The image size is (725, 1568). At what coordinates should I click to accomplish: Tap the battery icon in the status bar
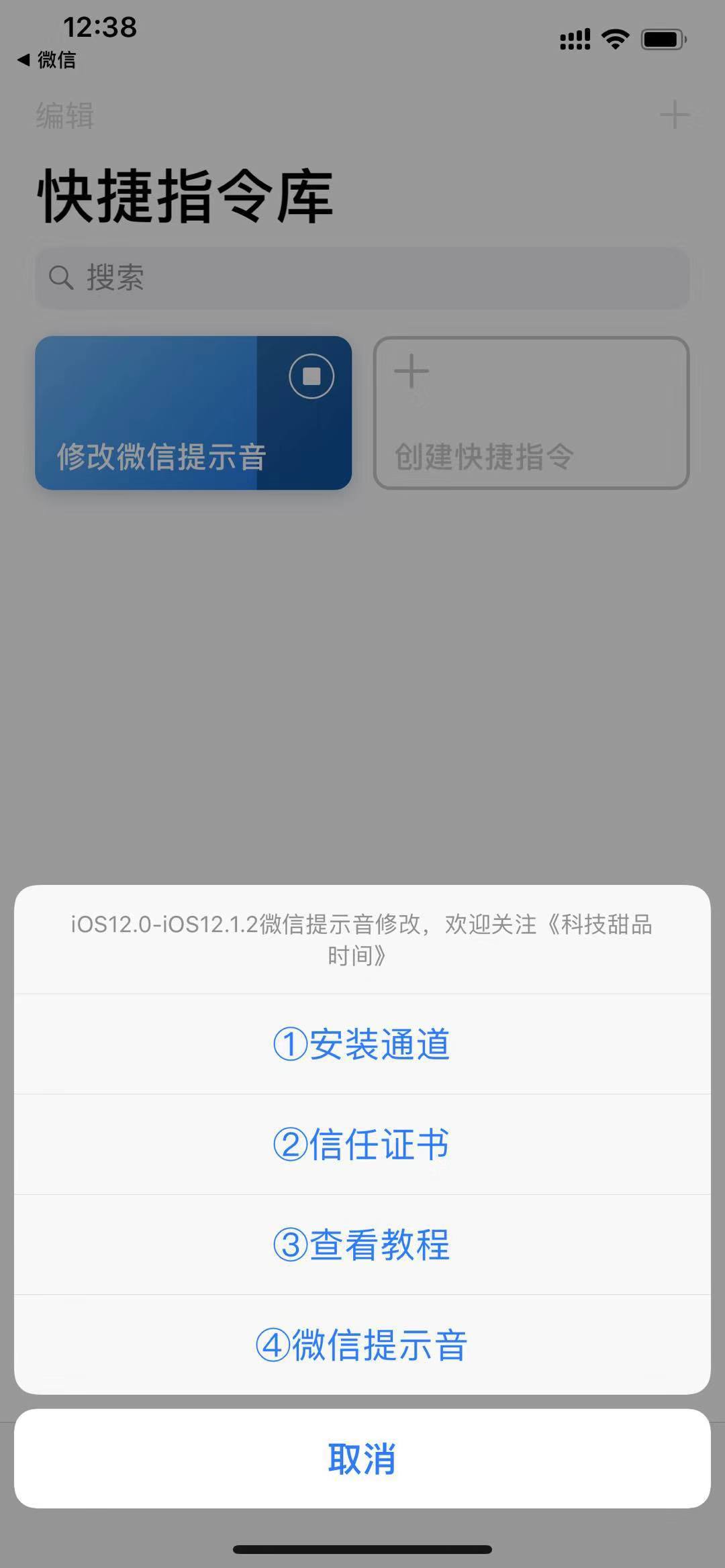click(662, 38)
